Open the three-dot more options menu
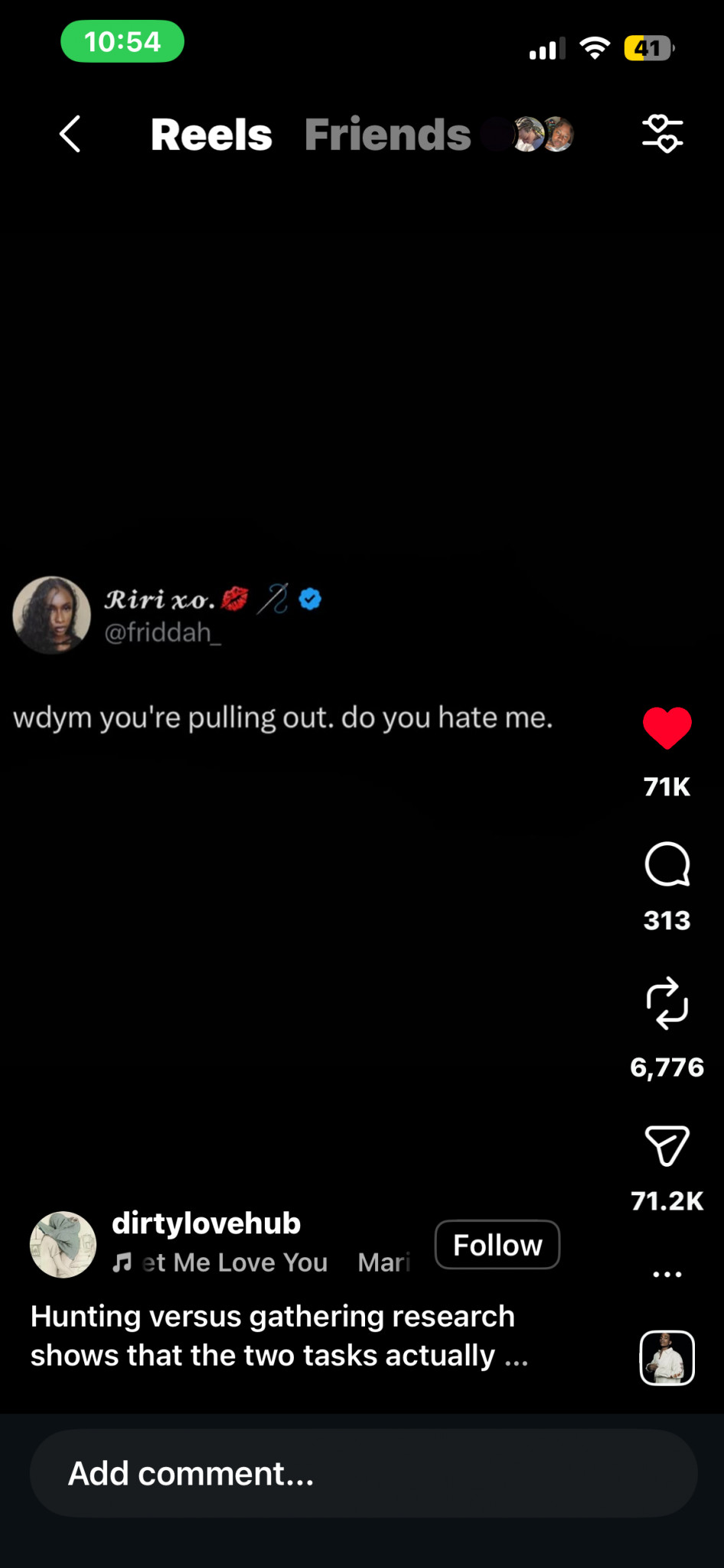This screenshot has width=724, height=1568. coord(667,1274)
